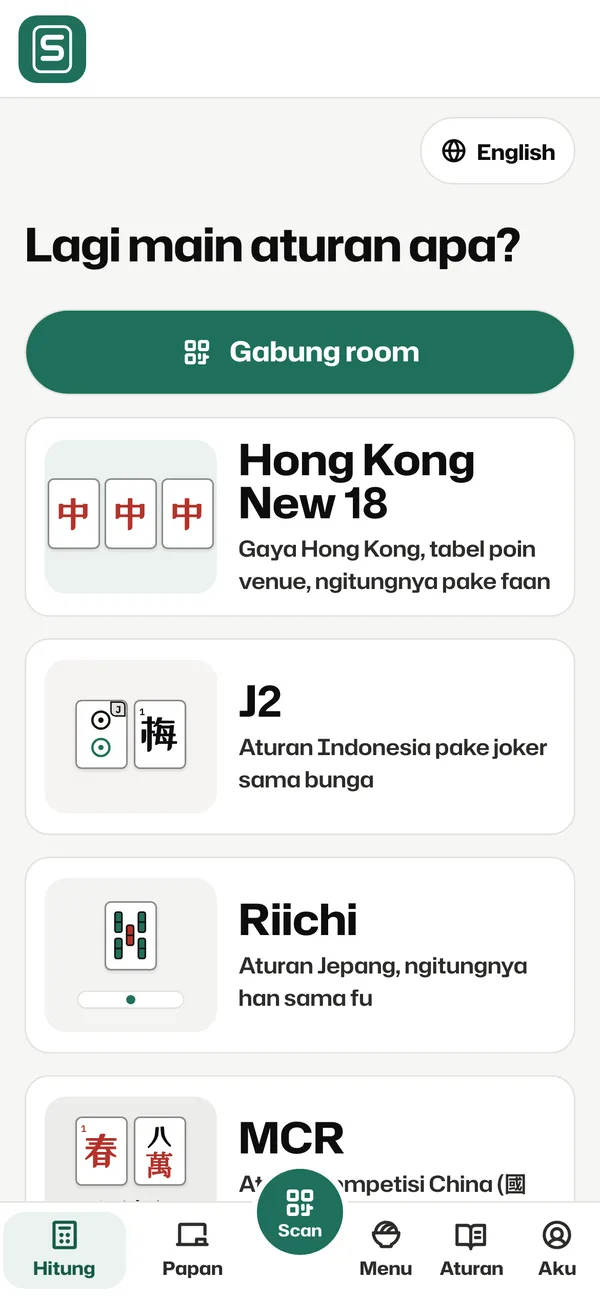Tap the Gabung room button

[300, 352]
